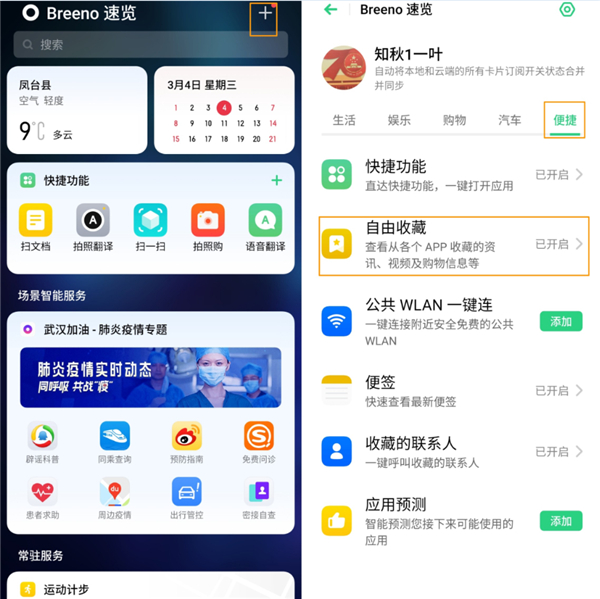Open 免费问诊 service

(x=259, y=442)
